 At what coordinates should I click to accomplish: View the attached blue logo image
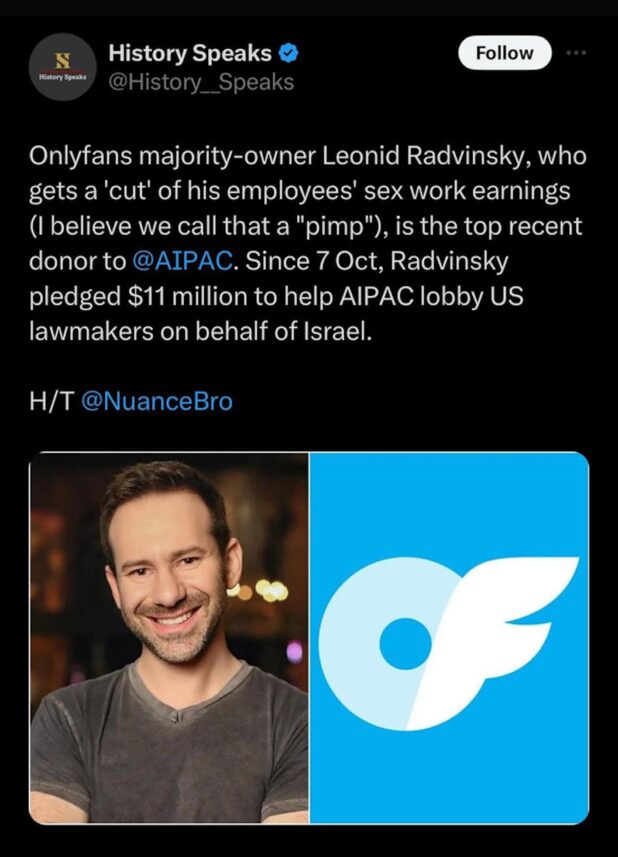[x=449, y=637]
